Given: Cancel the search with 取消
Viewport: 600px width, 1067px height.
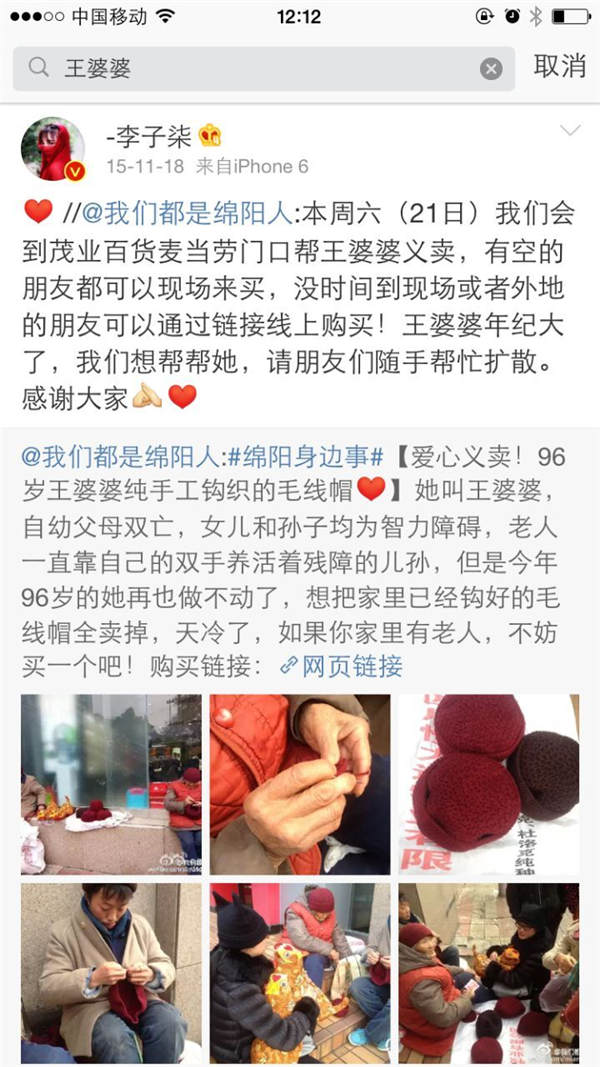Looking at the screenshot, I should tap(559, 66).
